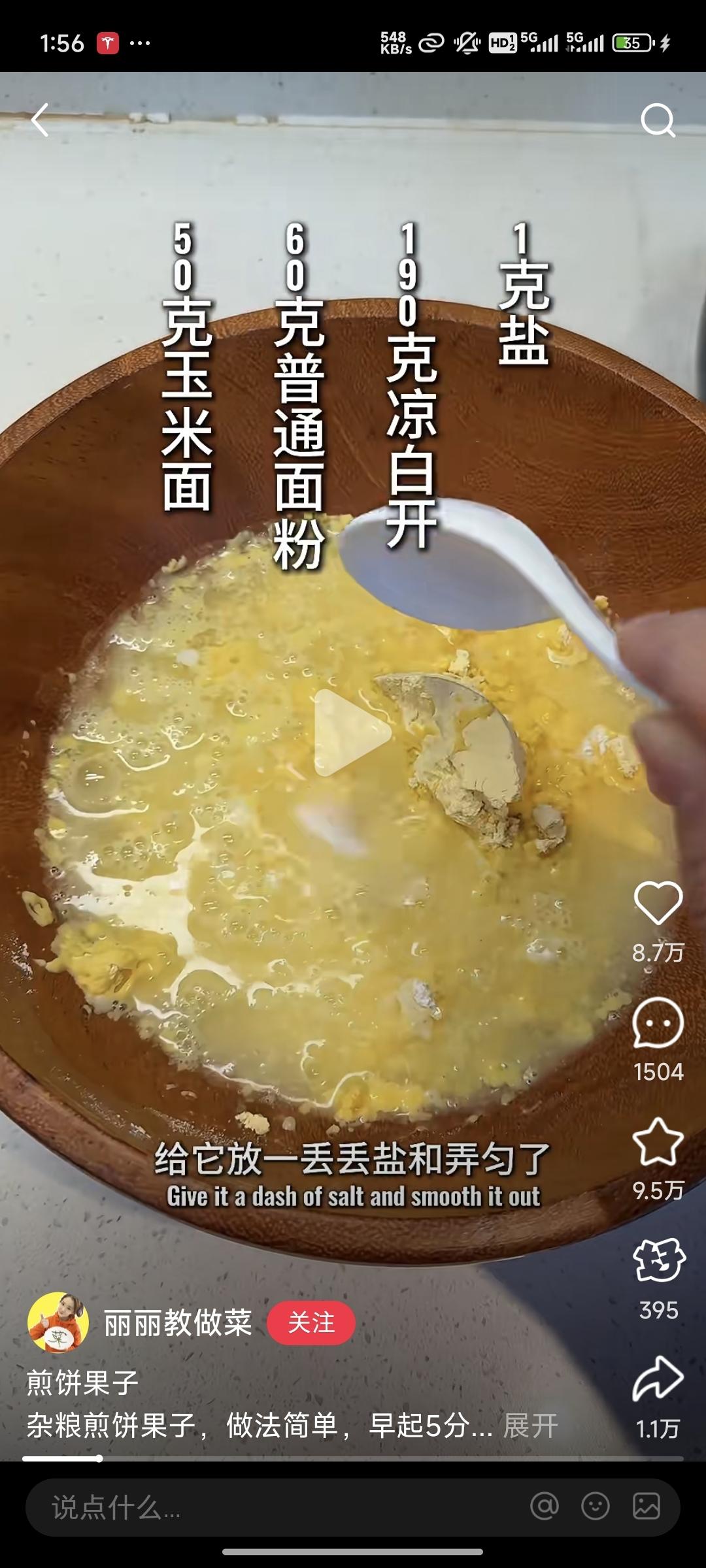The width and height of the screenshot is (706, 1568).
Task: Attach an image with the picture icon
Action: tap(646, 1507)
